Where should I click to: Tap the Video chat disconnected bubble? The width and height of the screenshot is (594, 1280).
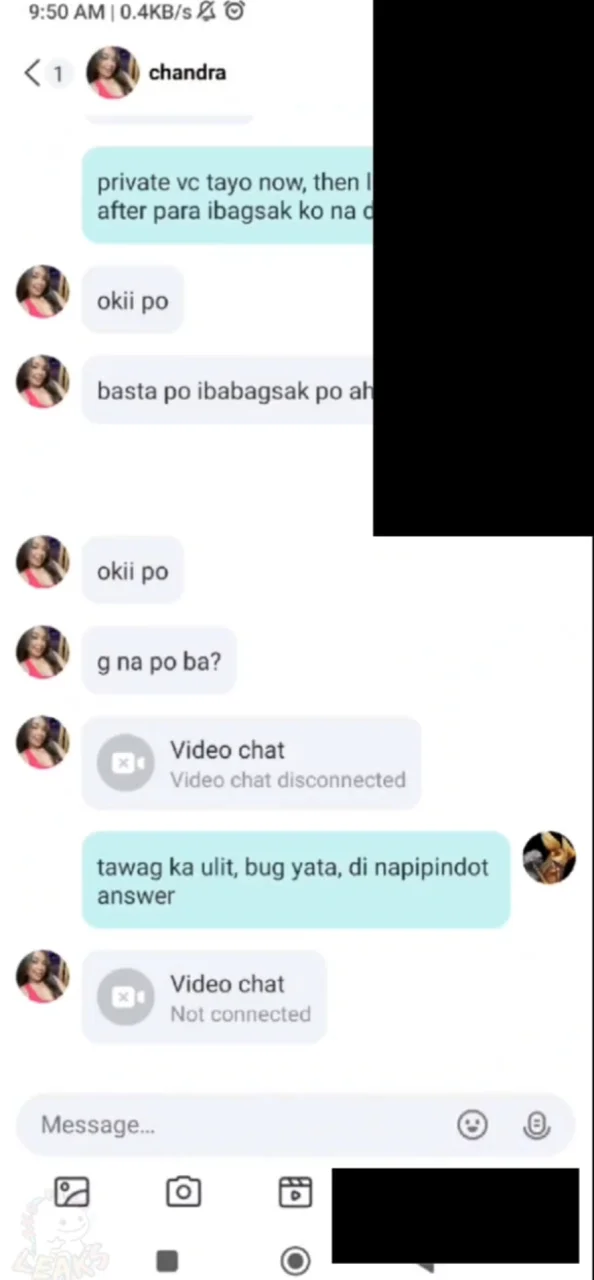click(x=251, y=763)
